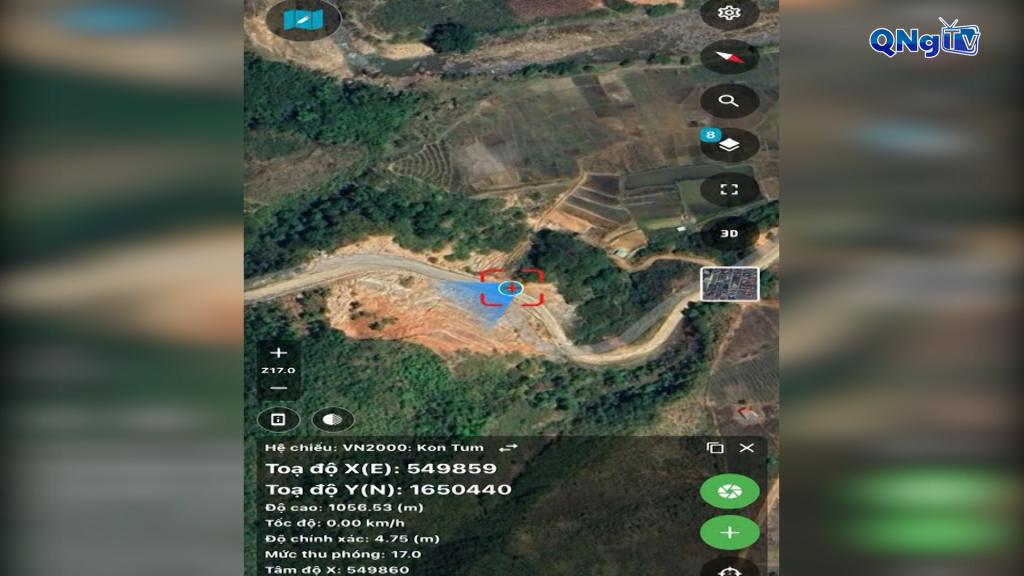Open the layers panel with badge 8
The width and height of the screenshot is (1024, 576).
pos(729,145)
